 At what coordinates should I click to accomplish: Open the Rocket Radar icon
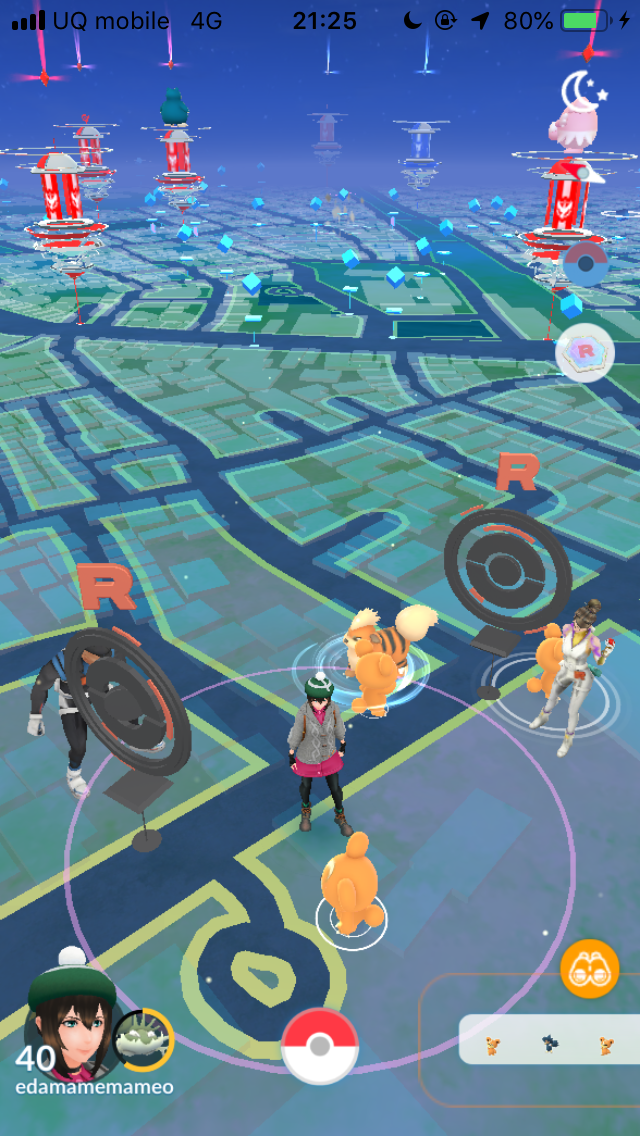coord(584,353)
